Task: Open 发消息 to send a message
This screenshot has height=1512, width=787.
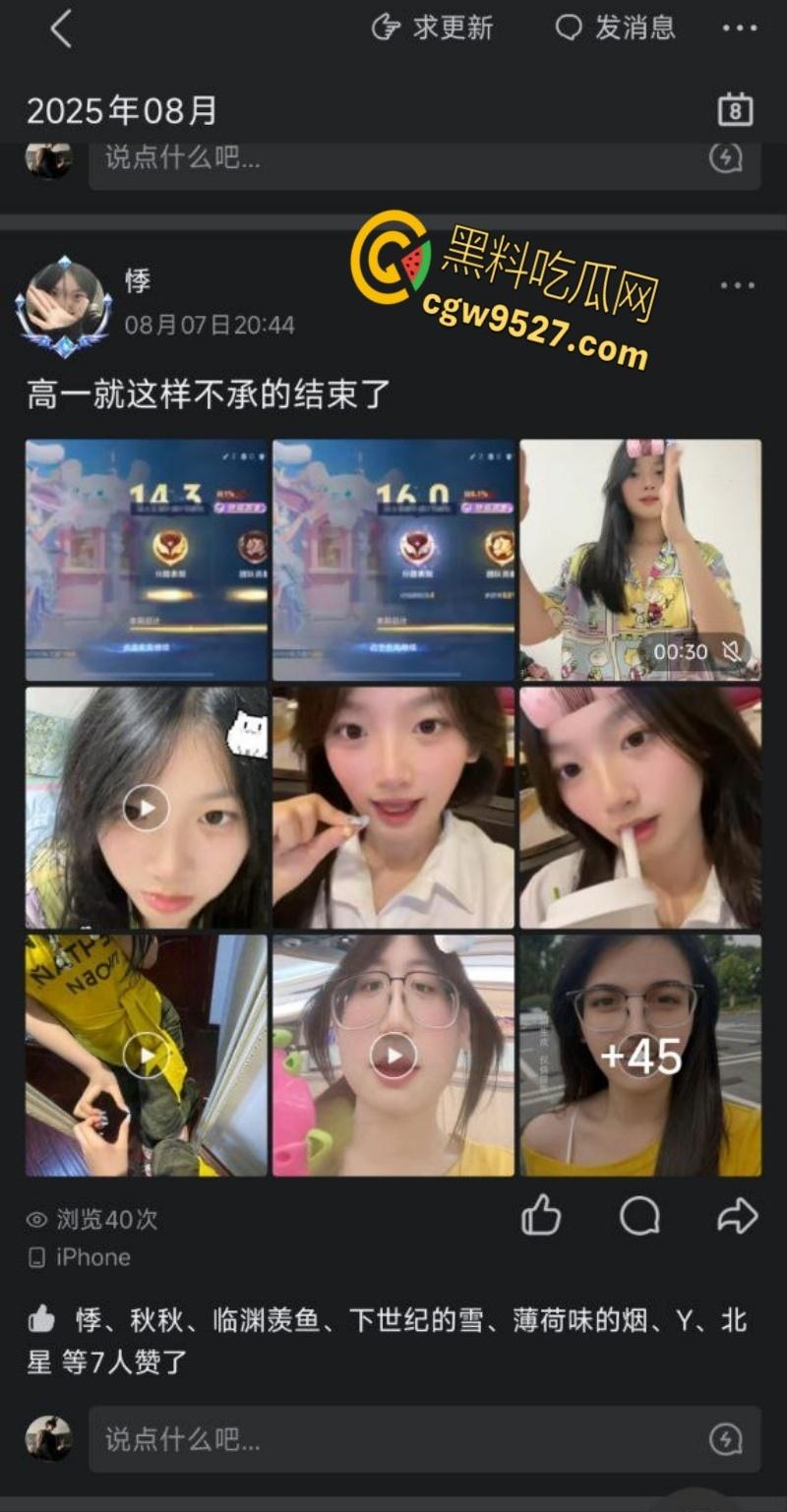Action: pyautogui.click(x=616, y=28)
